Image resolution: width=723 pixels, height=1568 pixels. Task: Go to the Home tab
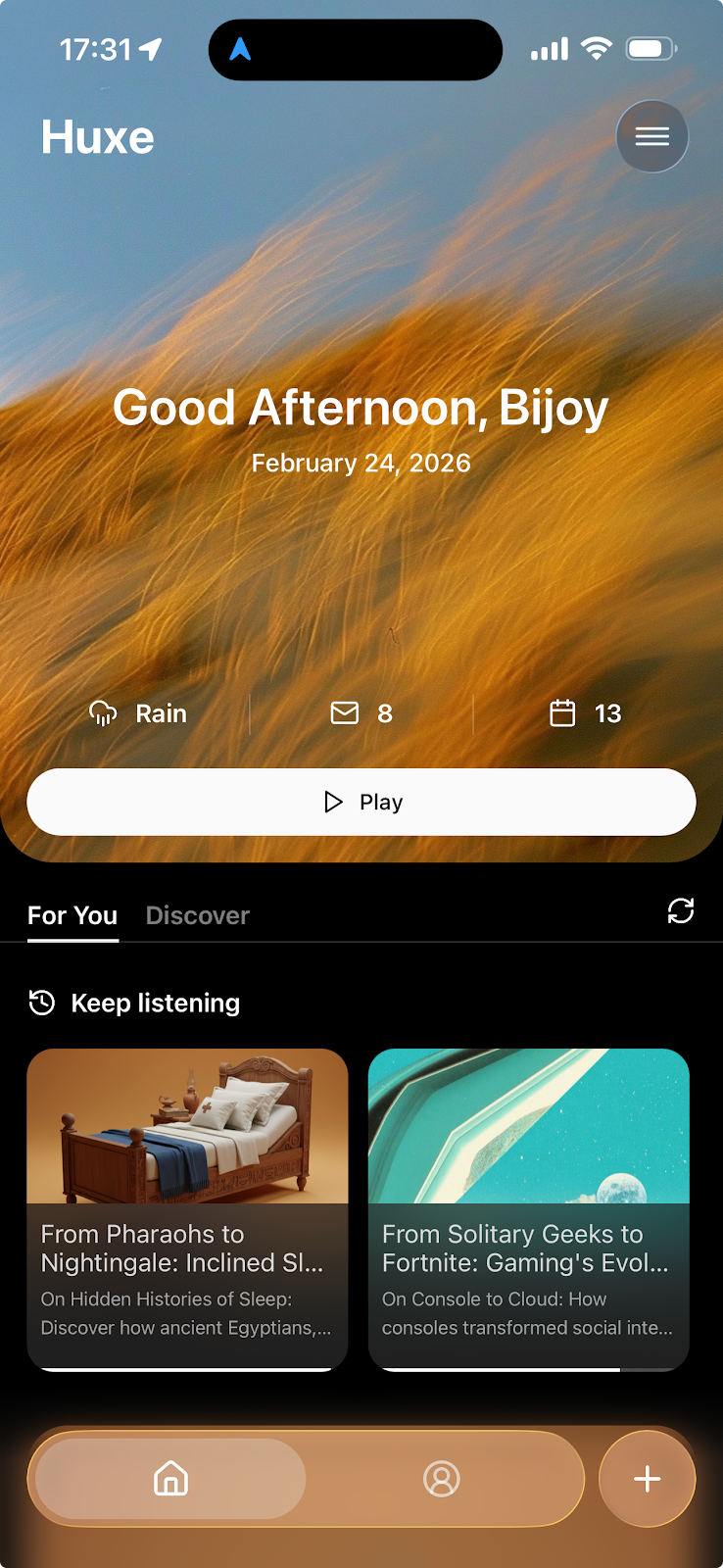[170, 1478]
